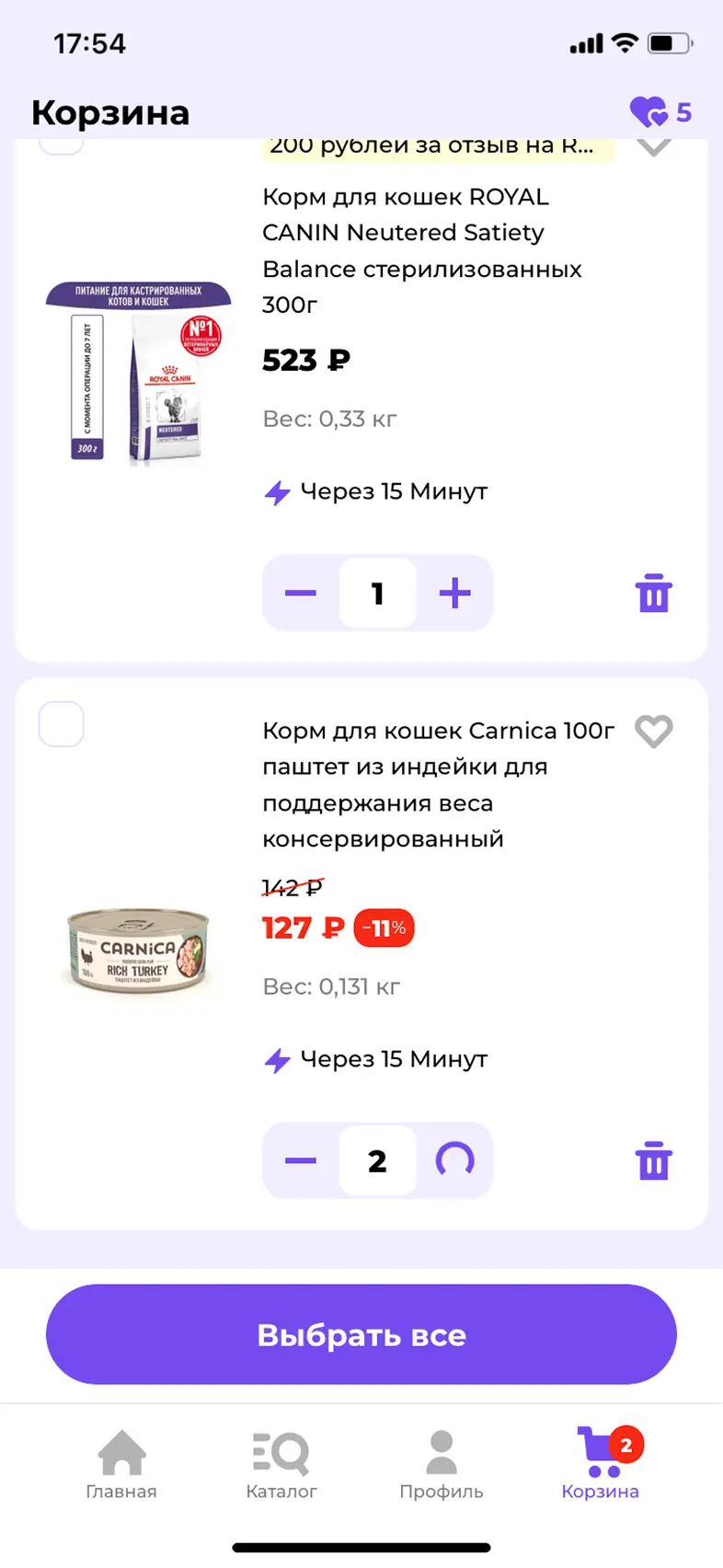The image size is (723, 1568).
Task: Select the Carnica cat food checkbox
Action: 62,724
